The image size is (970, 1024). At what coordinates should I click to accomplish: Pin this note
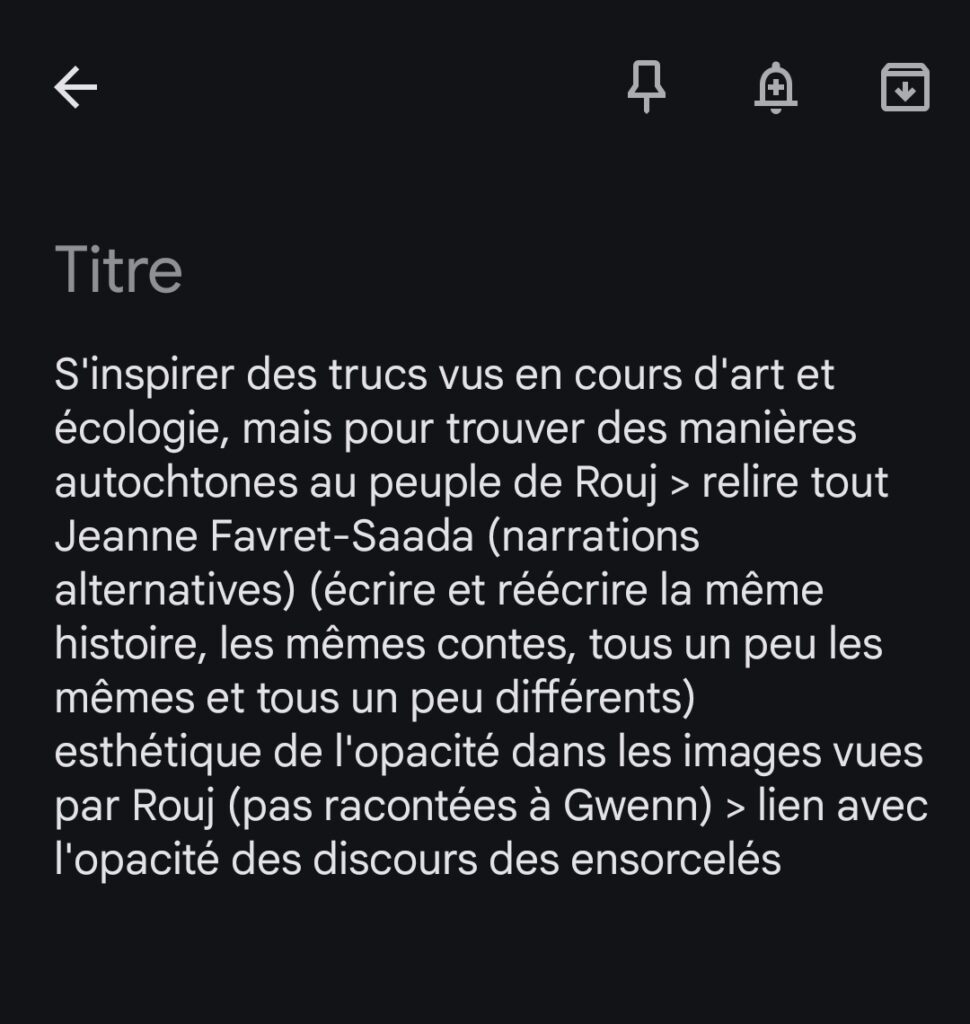(x=646, y=88)
